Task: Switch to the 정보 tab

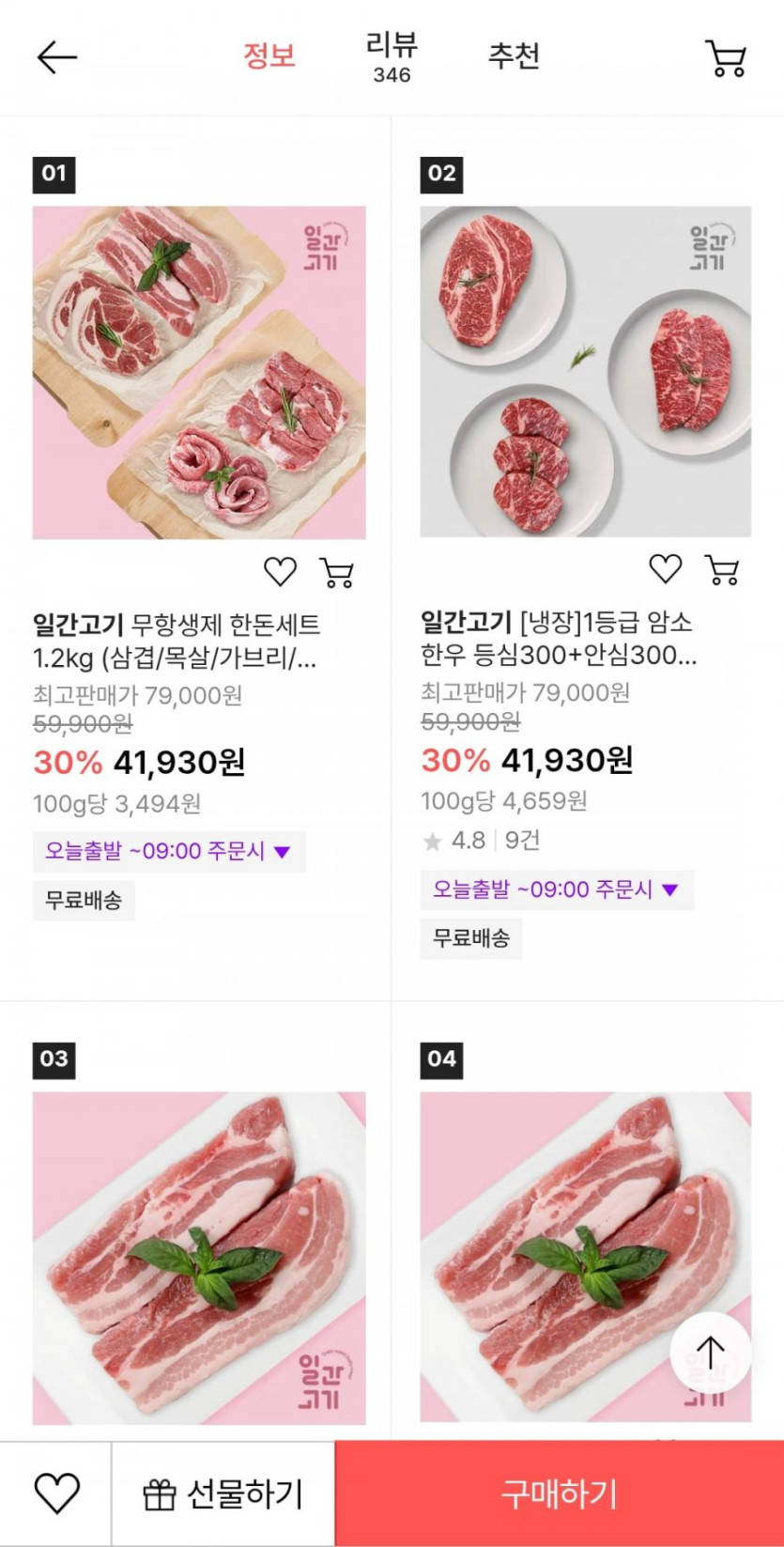Action: tap(269, 56)
